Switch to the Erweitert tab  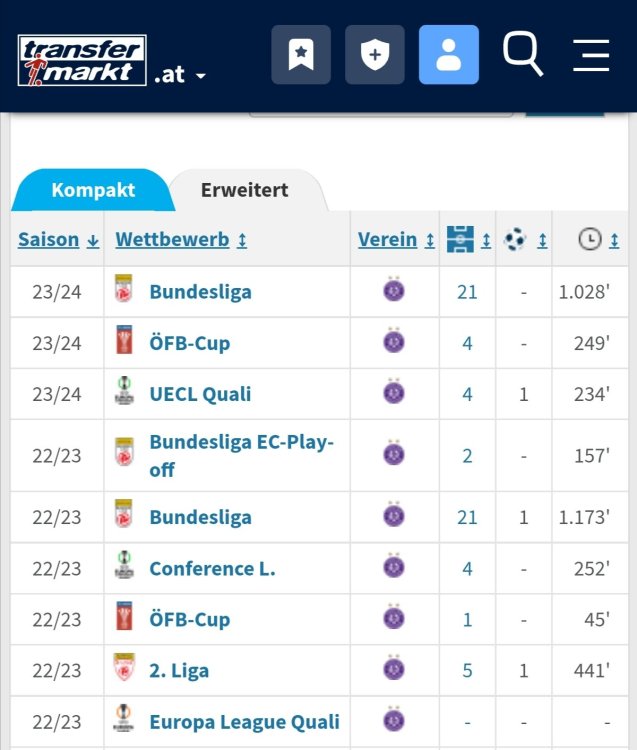click(244, 190)
